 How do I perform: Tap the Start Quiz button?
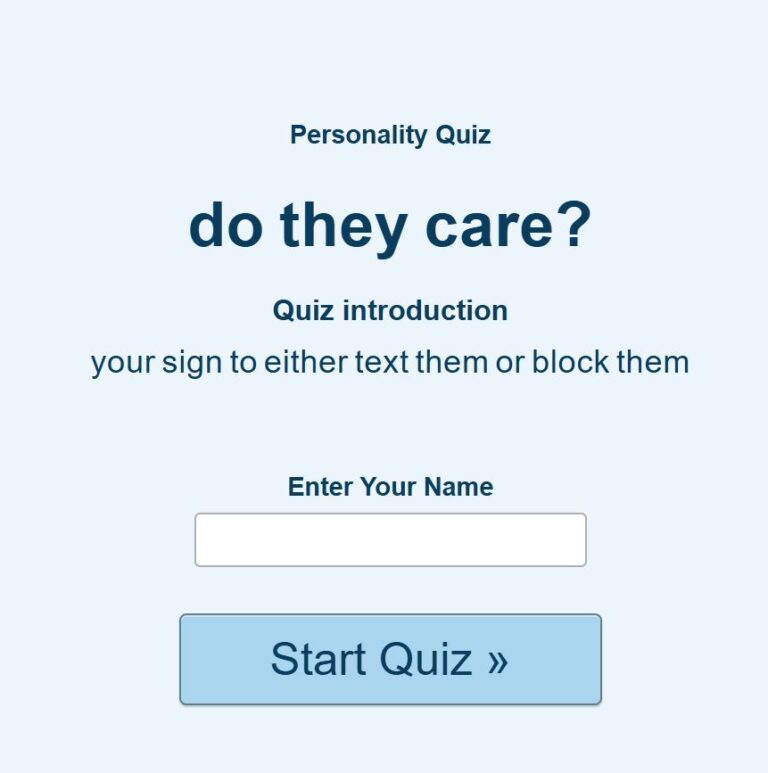pos(390,659)
